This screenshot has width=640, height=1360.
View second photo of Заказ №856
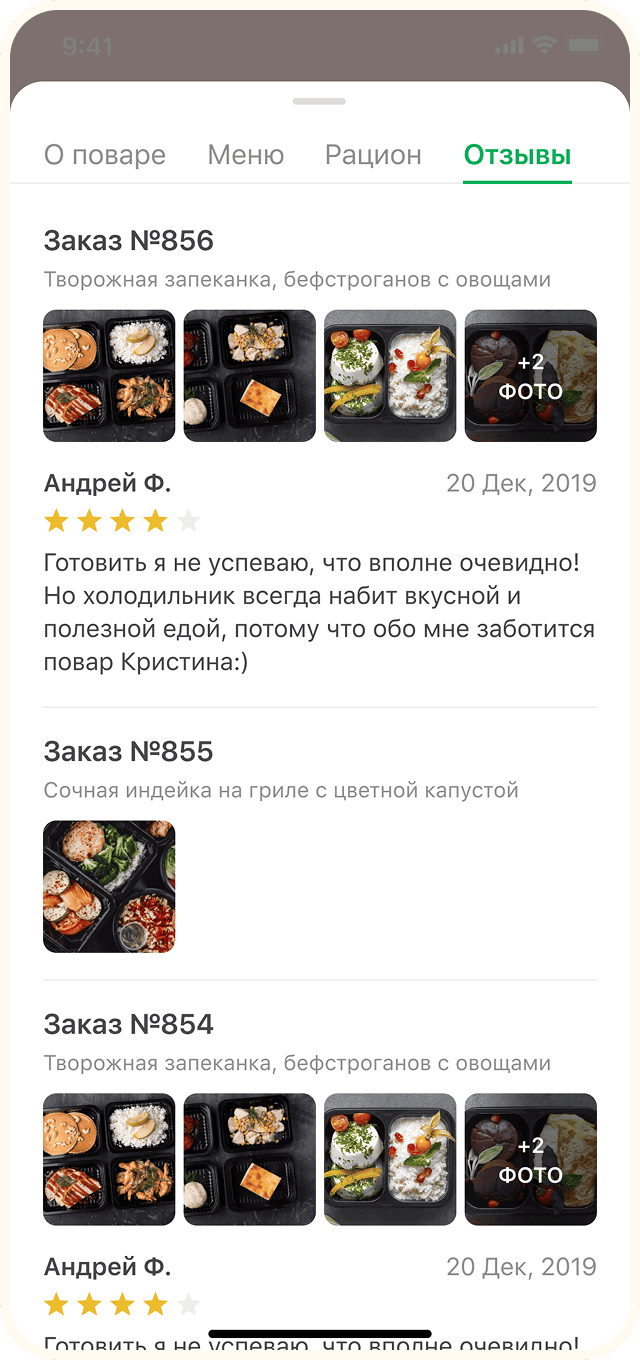click(250, 376)
